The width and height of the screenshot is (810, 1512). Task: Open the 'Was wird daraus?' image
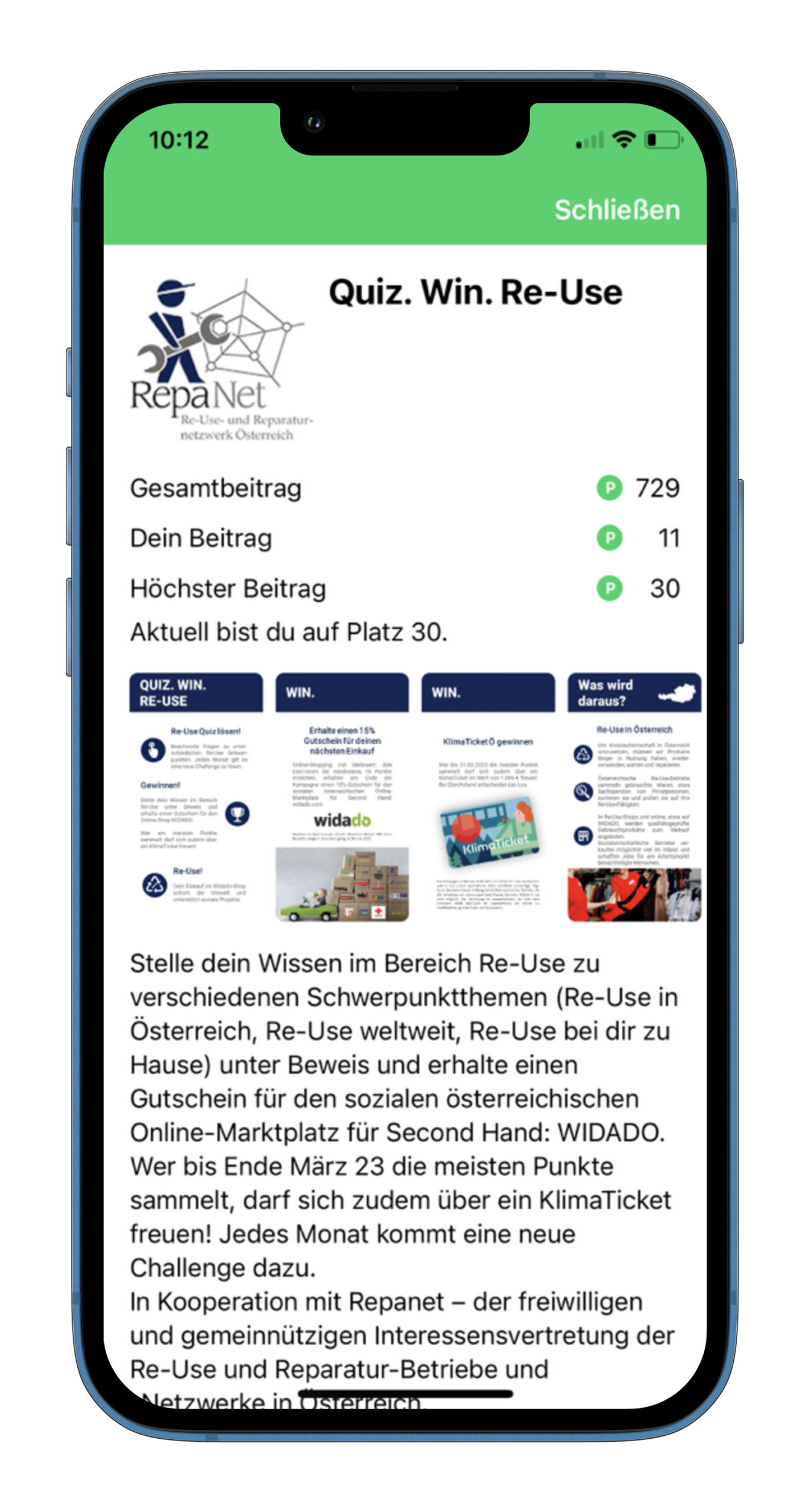633,796
